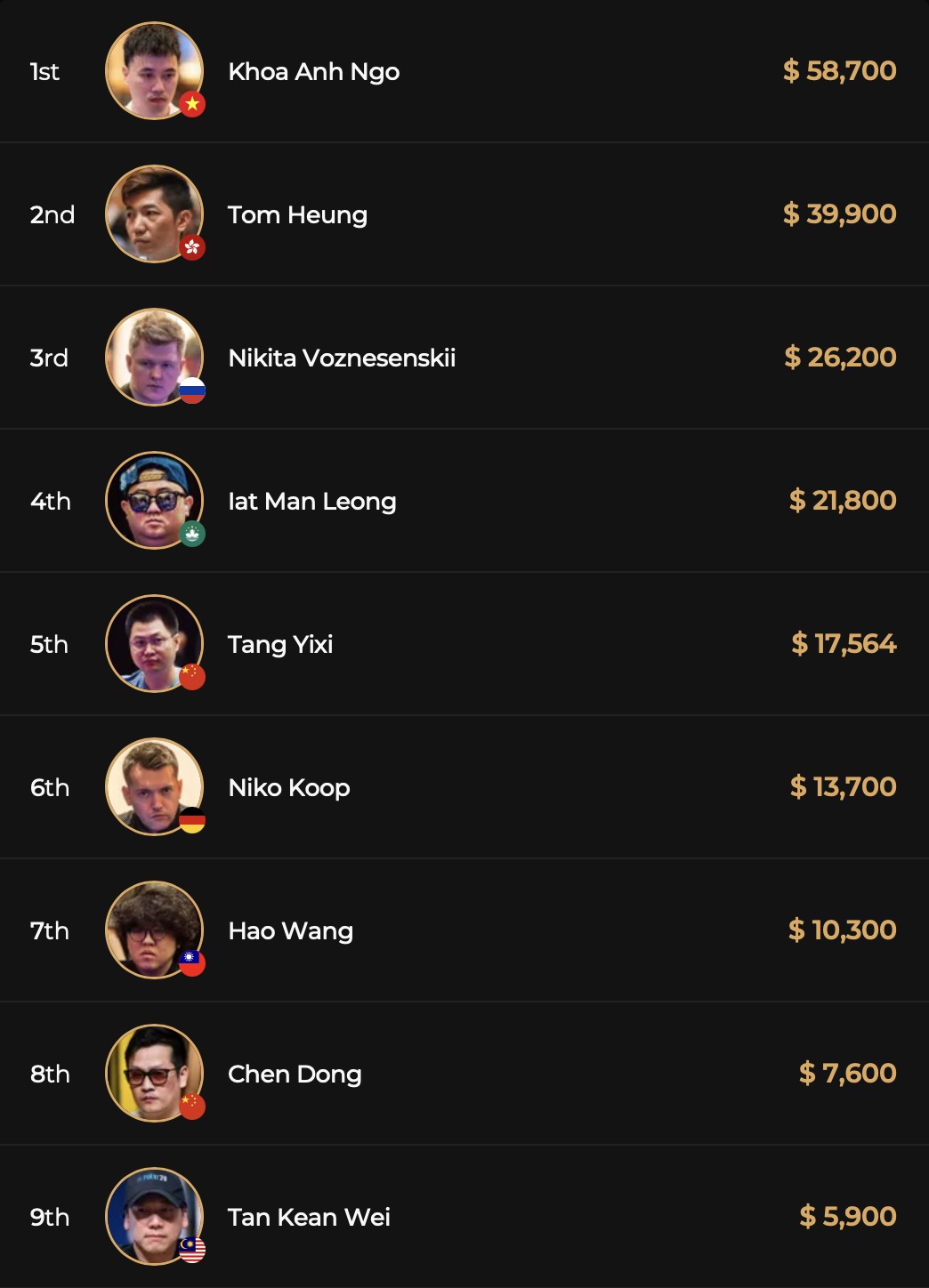View Tom Heung's result row

pos(297,214)
